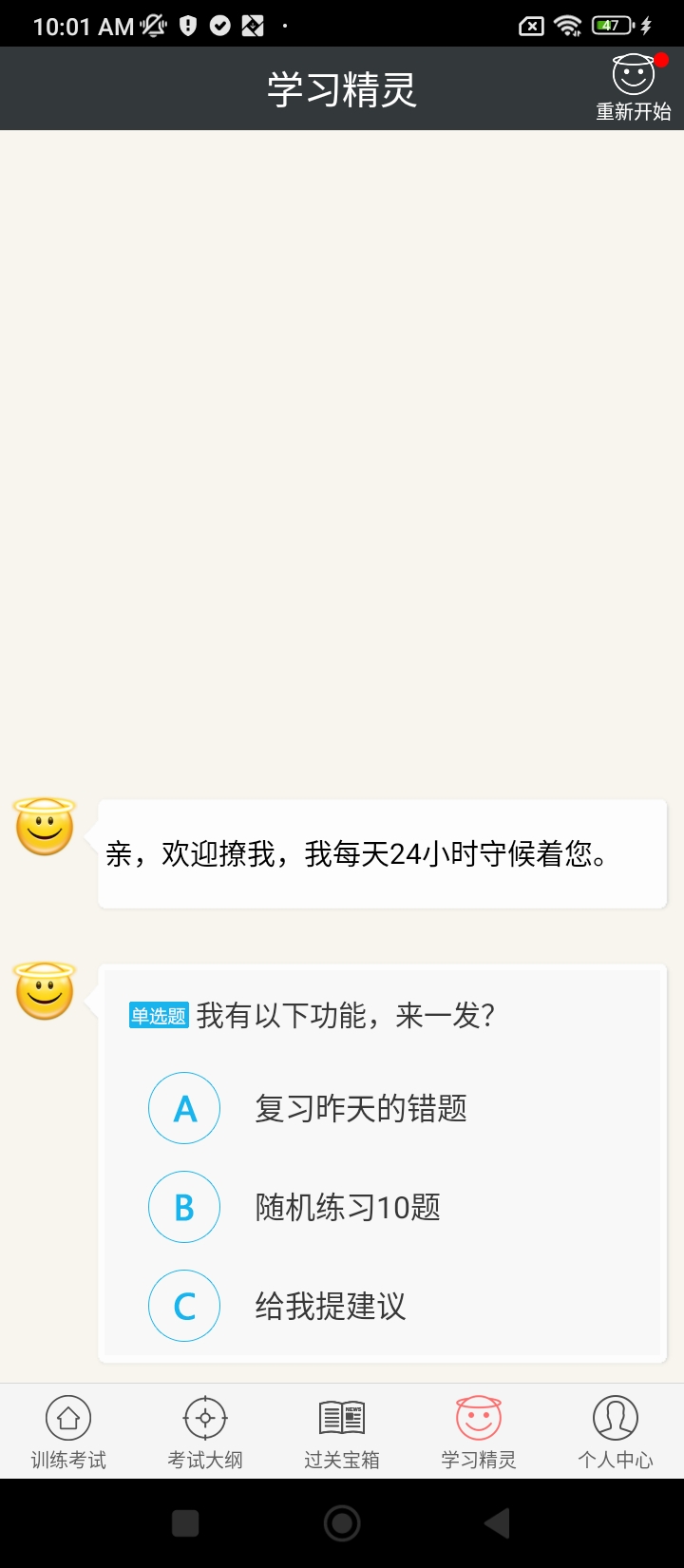Viewport: 684px width, 1568px height.
Task: Open the 学习精灵 tab
Action: pyautogui.click(x=479, y=1432)
